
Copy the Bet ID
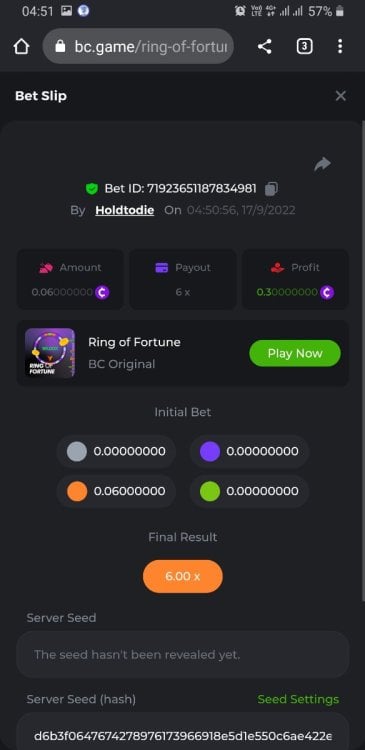click(x=271, y=188)
